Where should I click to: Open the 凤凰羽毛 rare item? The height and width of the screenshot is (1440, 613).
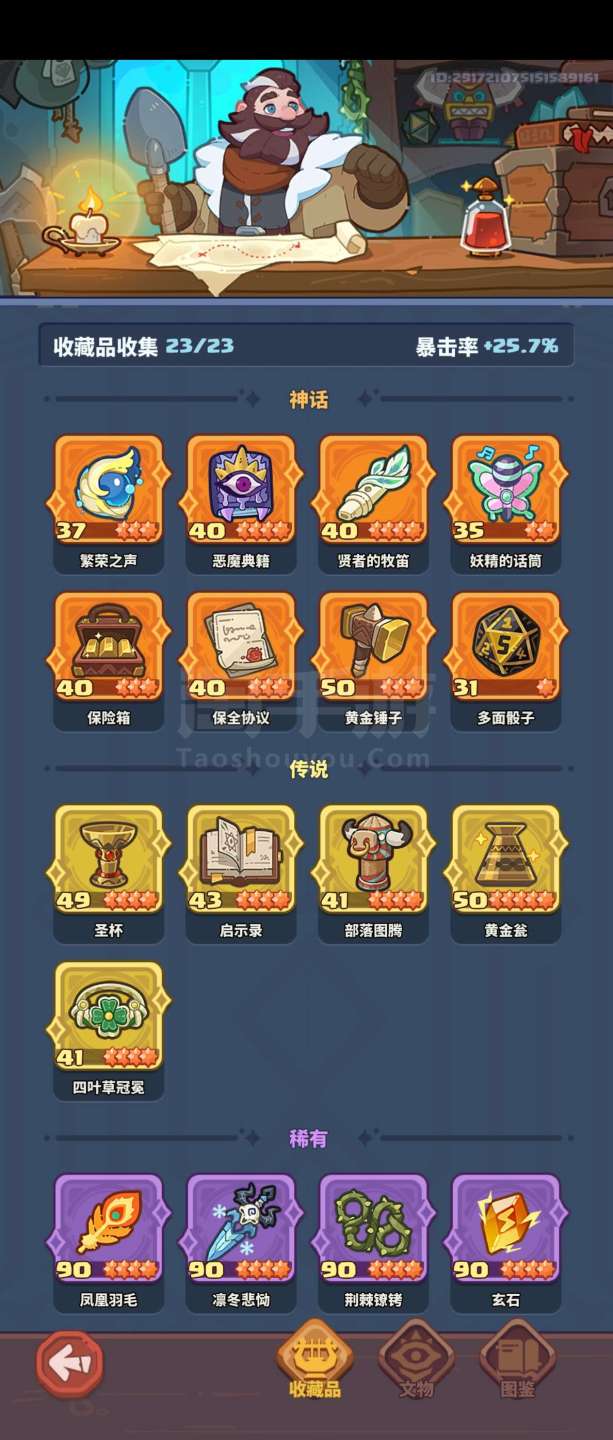coord(108,1229)
